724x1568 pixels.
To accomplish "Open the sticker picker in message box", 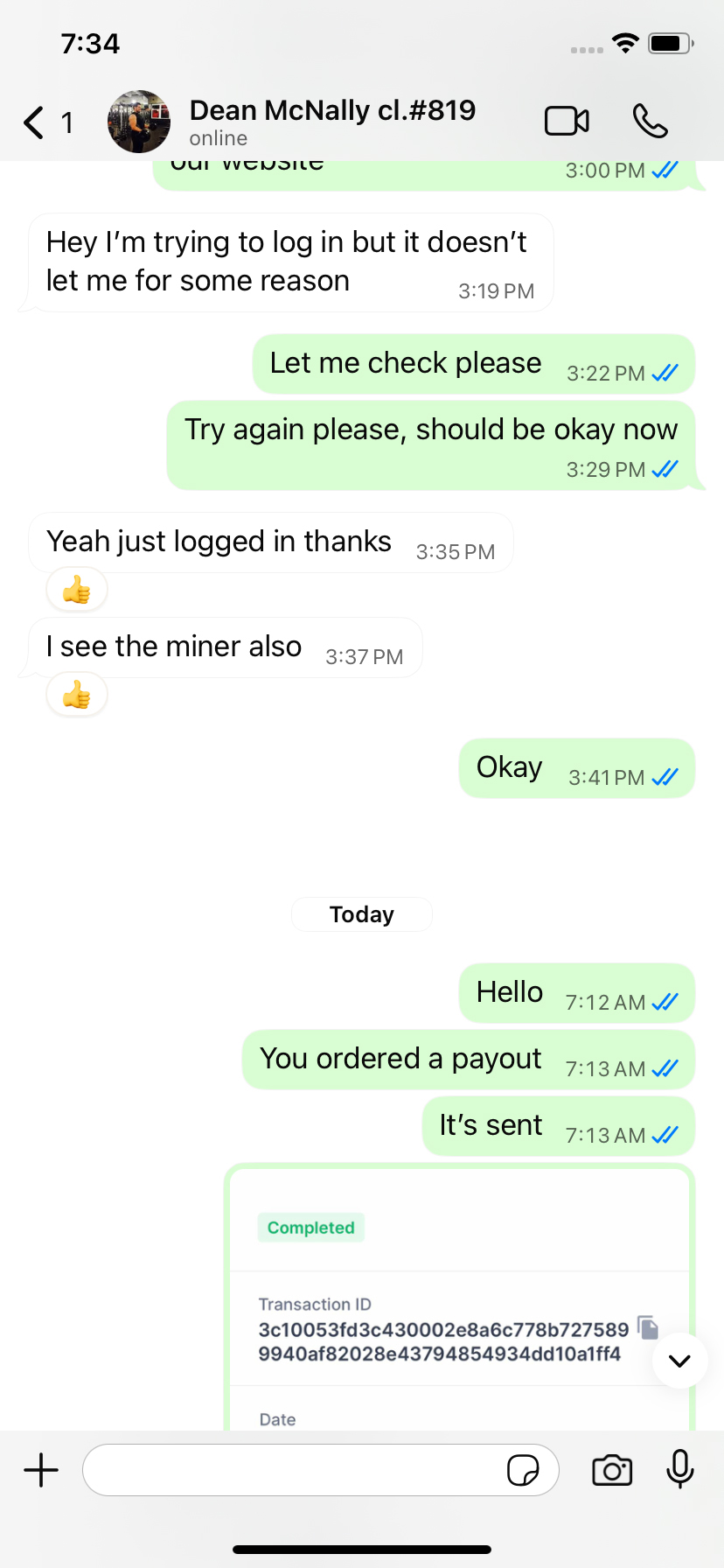I will [x=523, y=1470].
